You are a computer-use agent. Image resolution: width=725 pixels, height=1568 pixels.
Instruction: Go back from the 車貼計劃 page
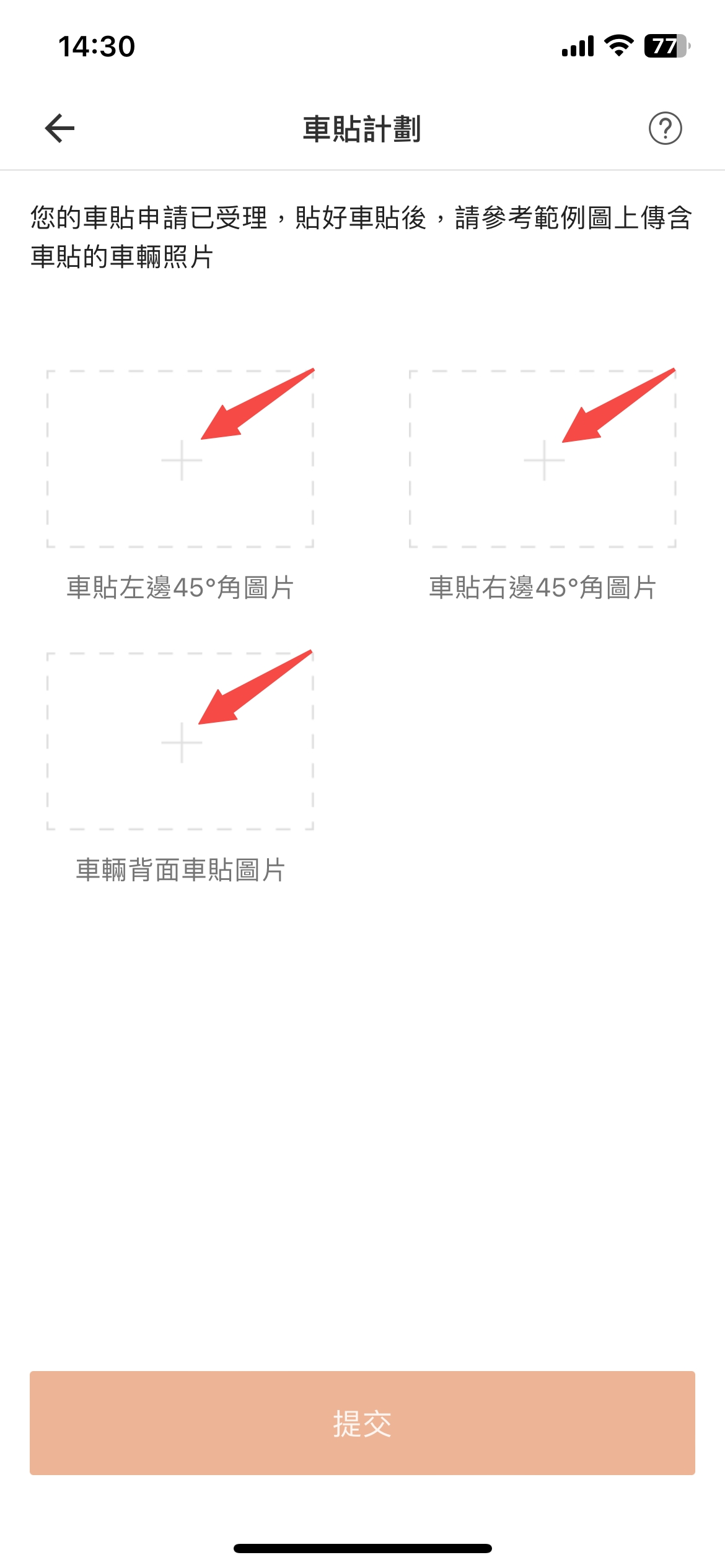(59, 128)
